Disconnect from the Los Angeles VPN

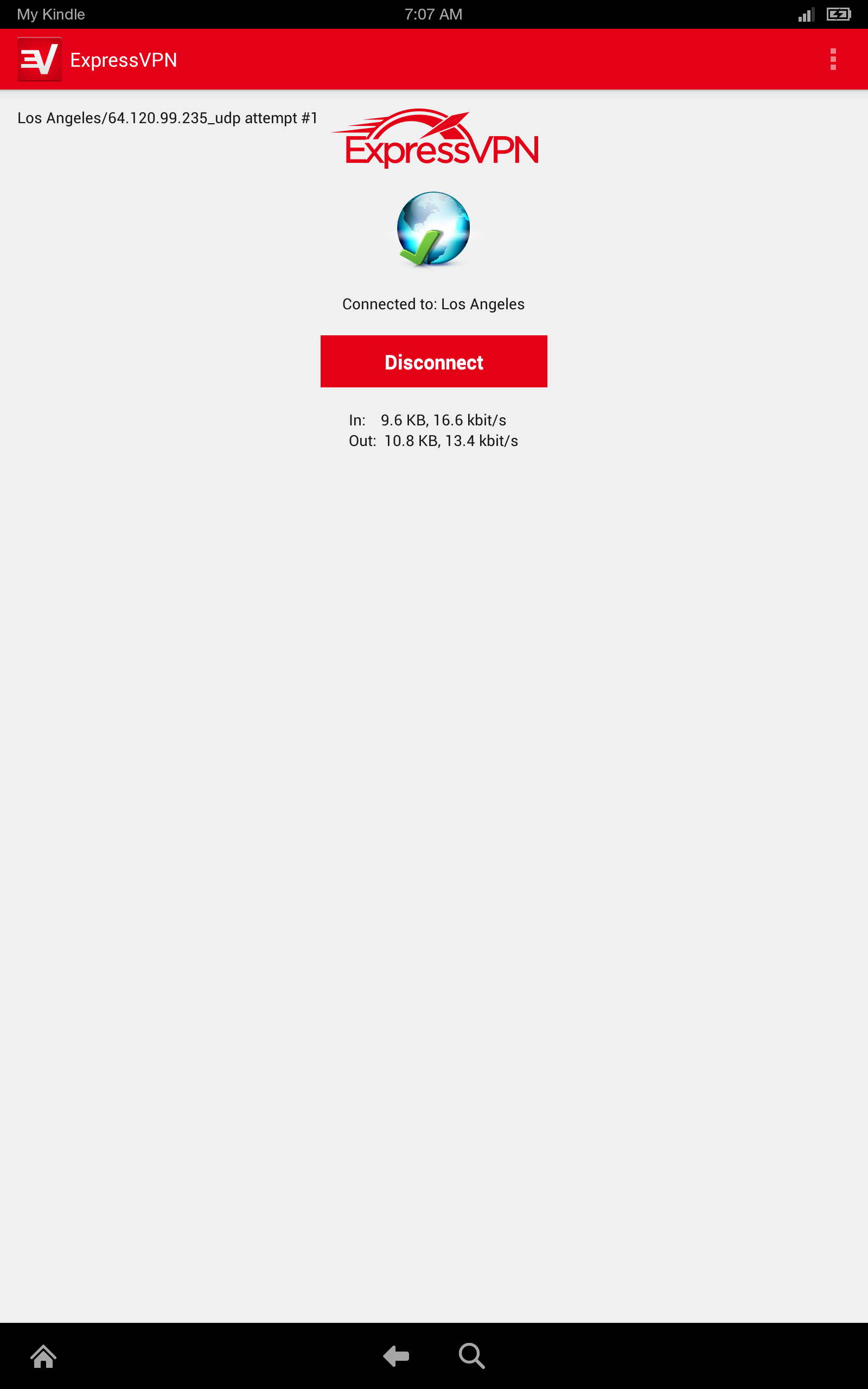click(433, 361)
